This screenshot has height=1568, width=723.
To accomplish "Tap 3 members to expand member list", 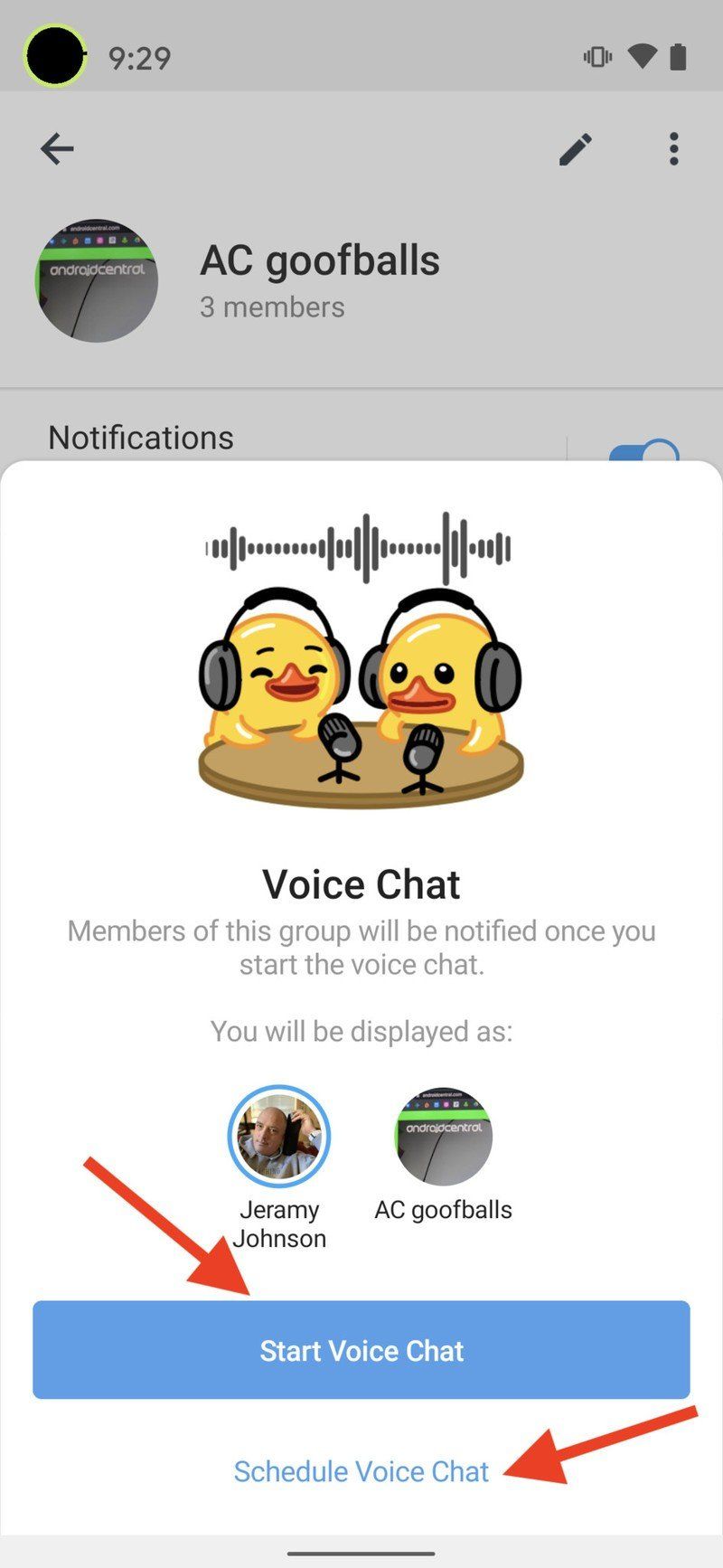I will (270, 307).
